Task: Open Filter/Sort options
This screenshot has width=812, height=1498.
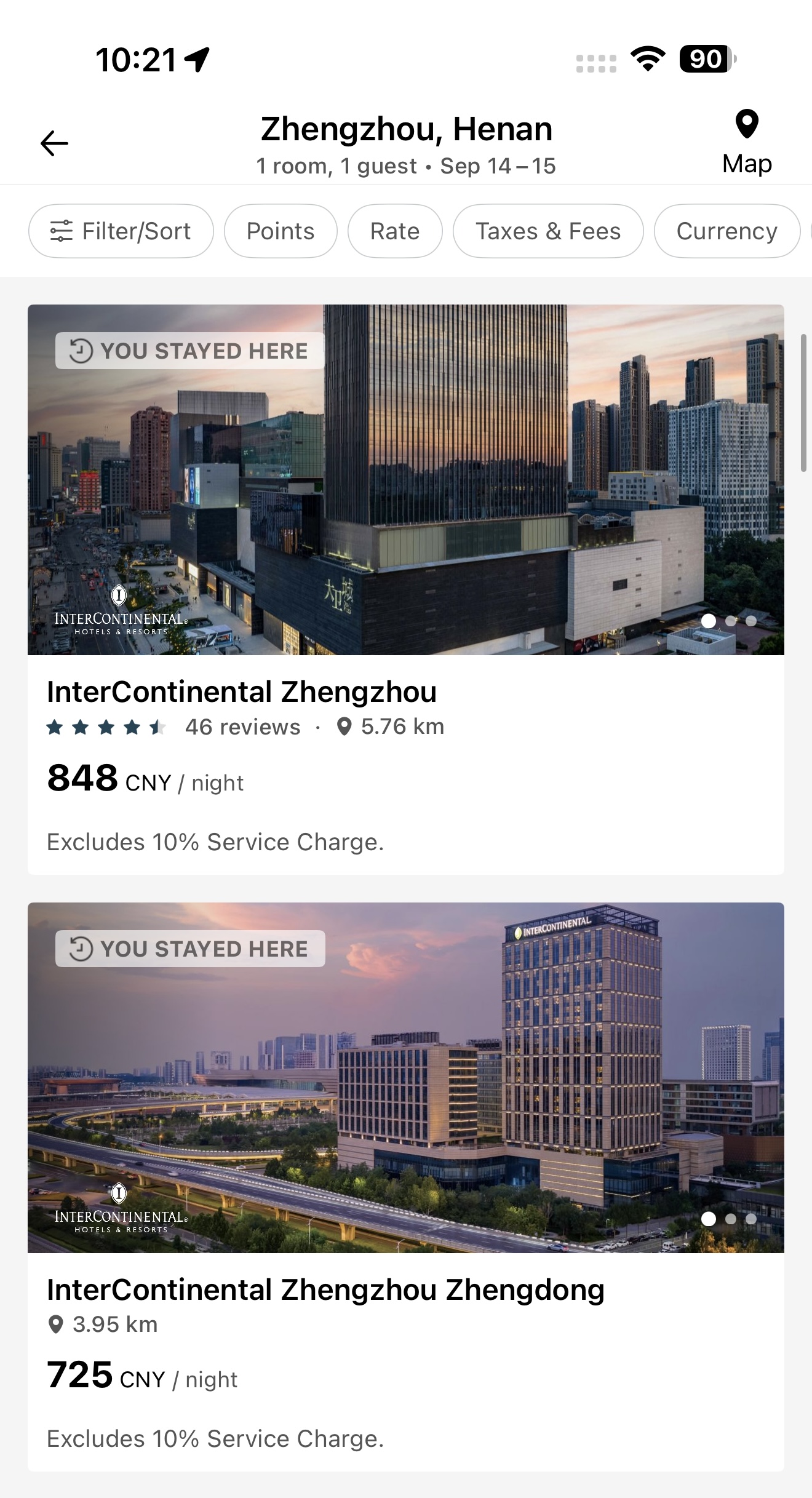Action: point(121,231)
